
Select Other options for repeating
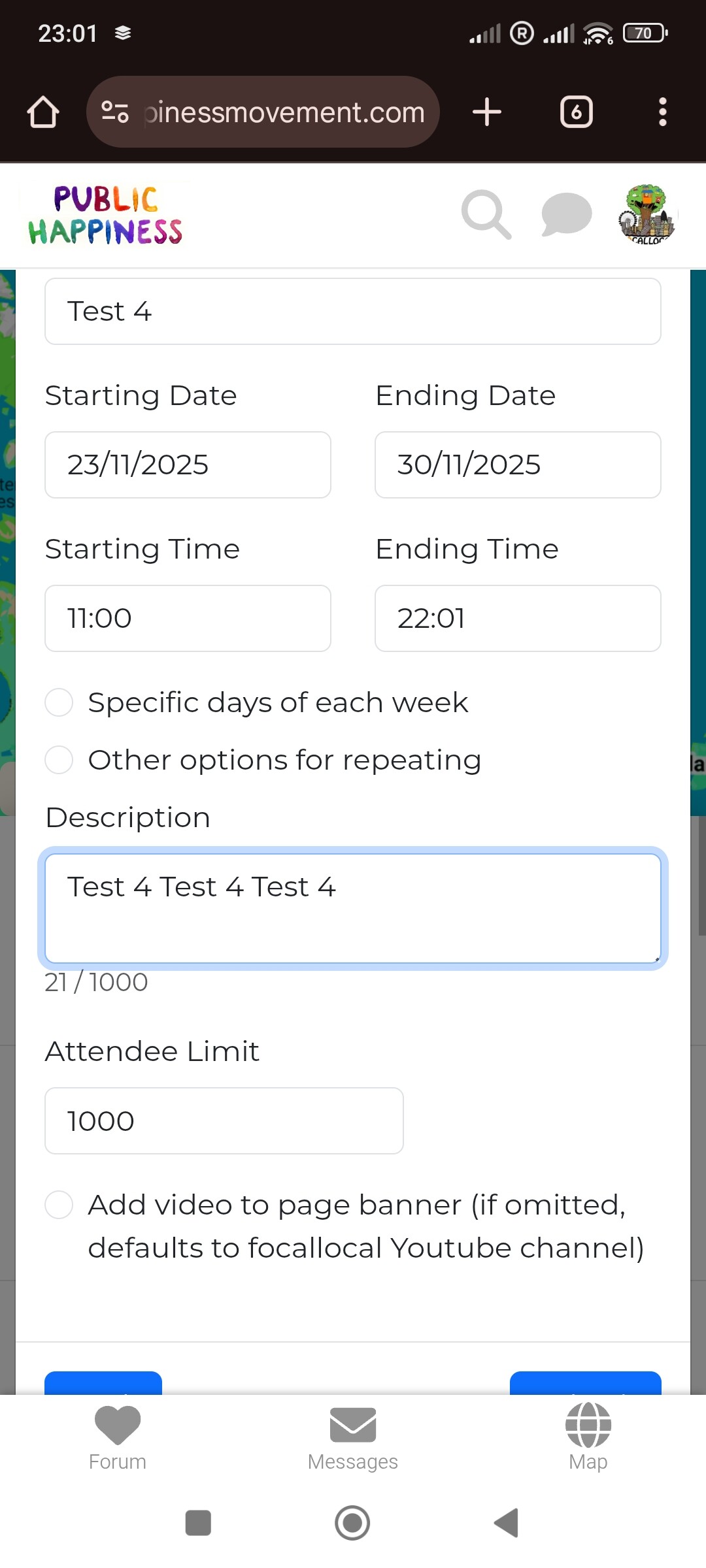59,760
